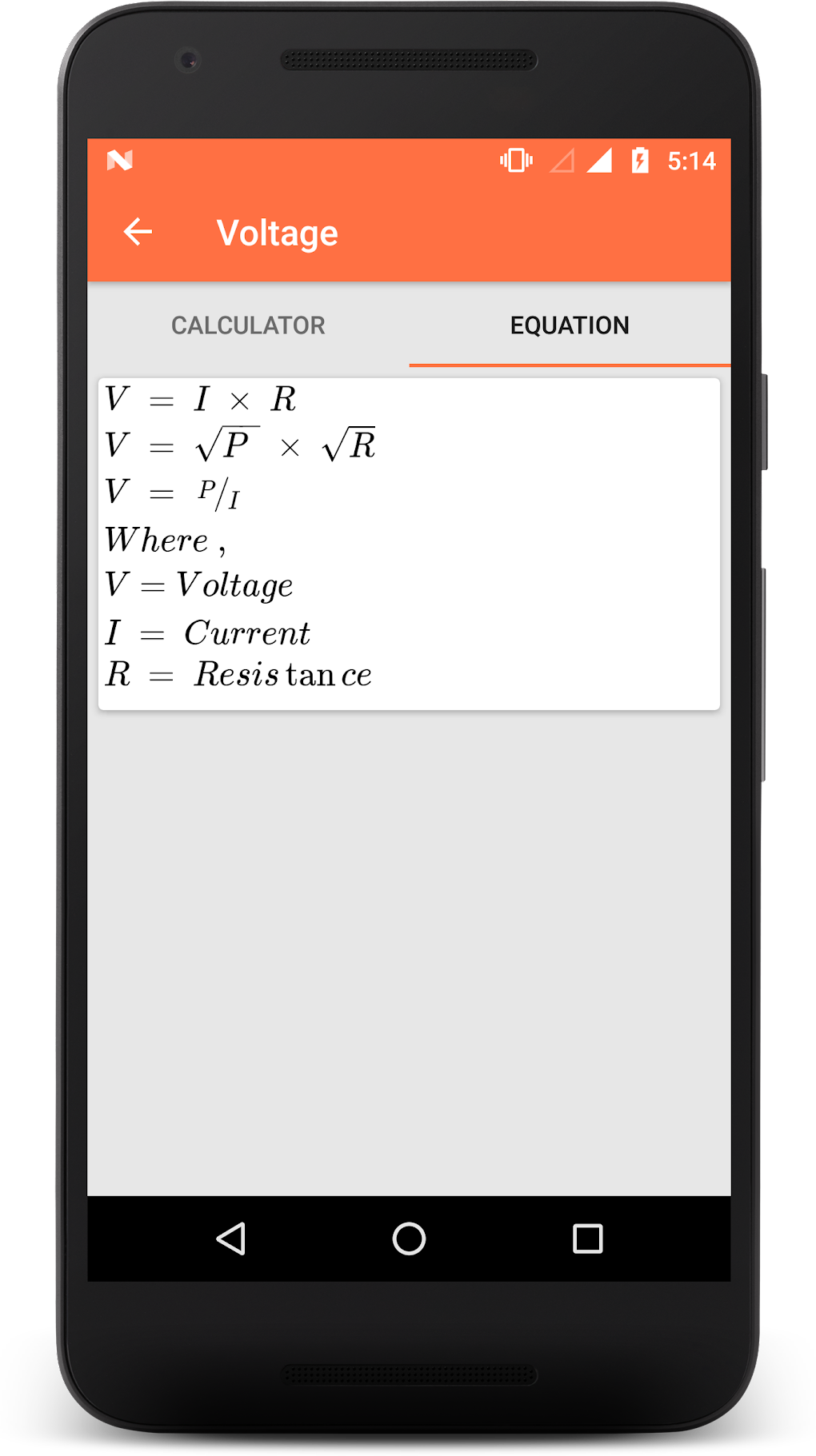Screen dimensions: 816x1456
Task: Tap the line reading V = Voltage
Action: (198, 584)
